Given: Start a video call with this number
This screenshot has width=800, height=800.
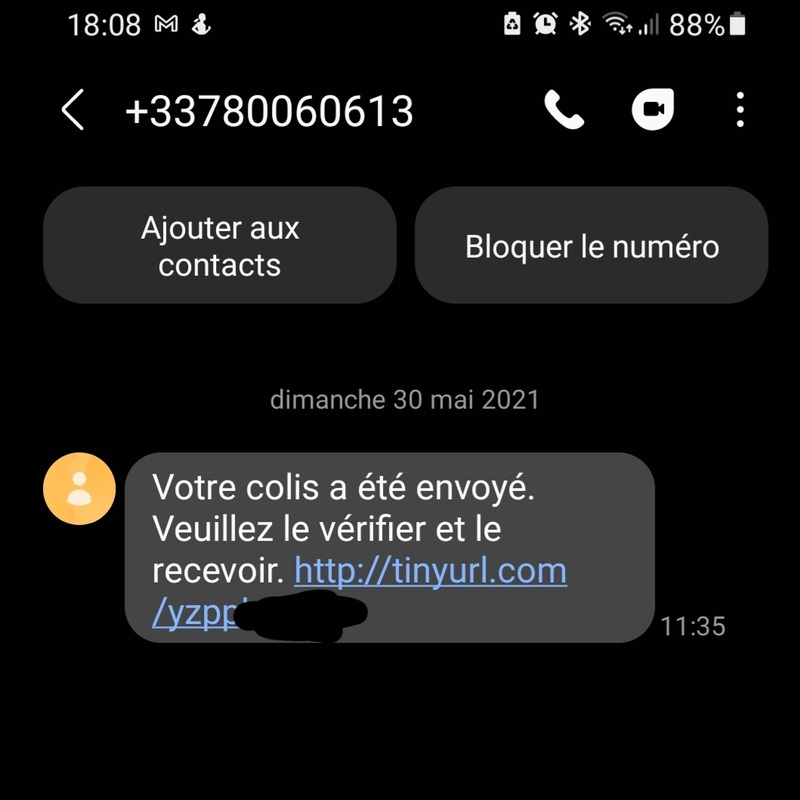Looking at the screenshot, I should point(653,110).
